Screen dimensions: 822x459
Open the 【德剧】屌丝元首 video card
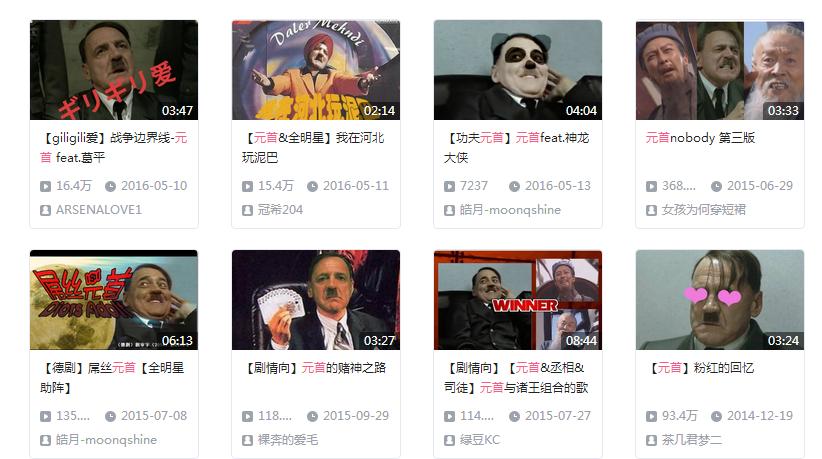pos(113,300)
